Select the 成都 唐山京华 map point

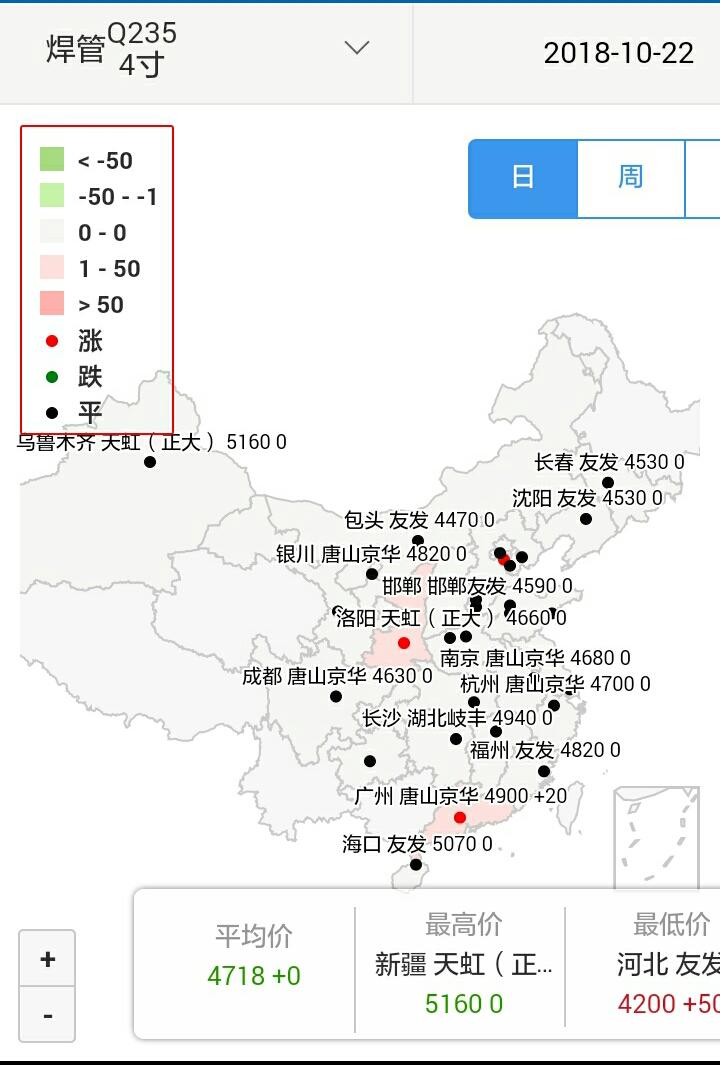pyautogui.click(x=336, y=697)
